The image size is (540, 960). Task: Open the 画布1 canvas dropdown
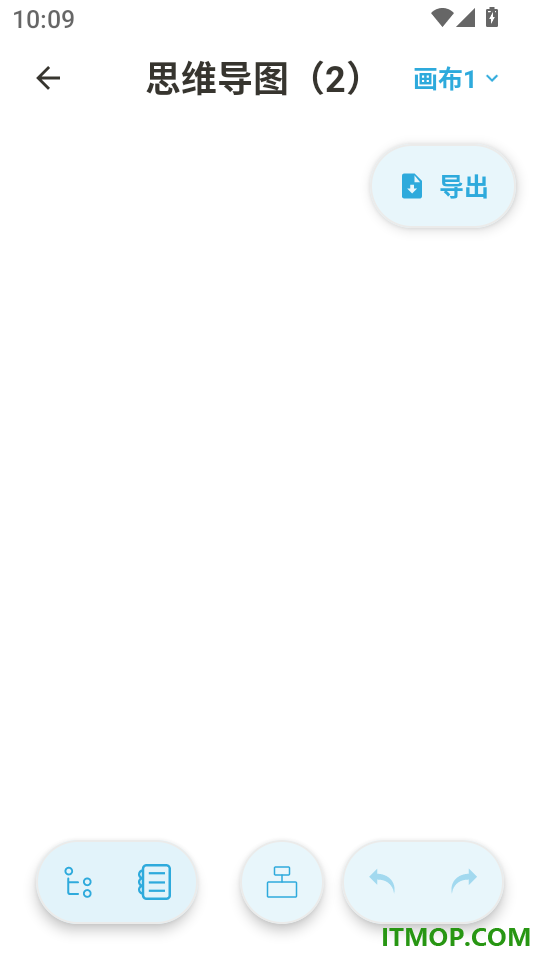pos(456,80)
